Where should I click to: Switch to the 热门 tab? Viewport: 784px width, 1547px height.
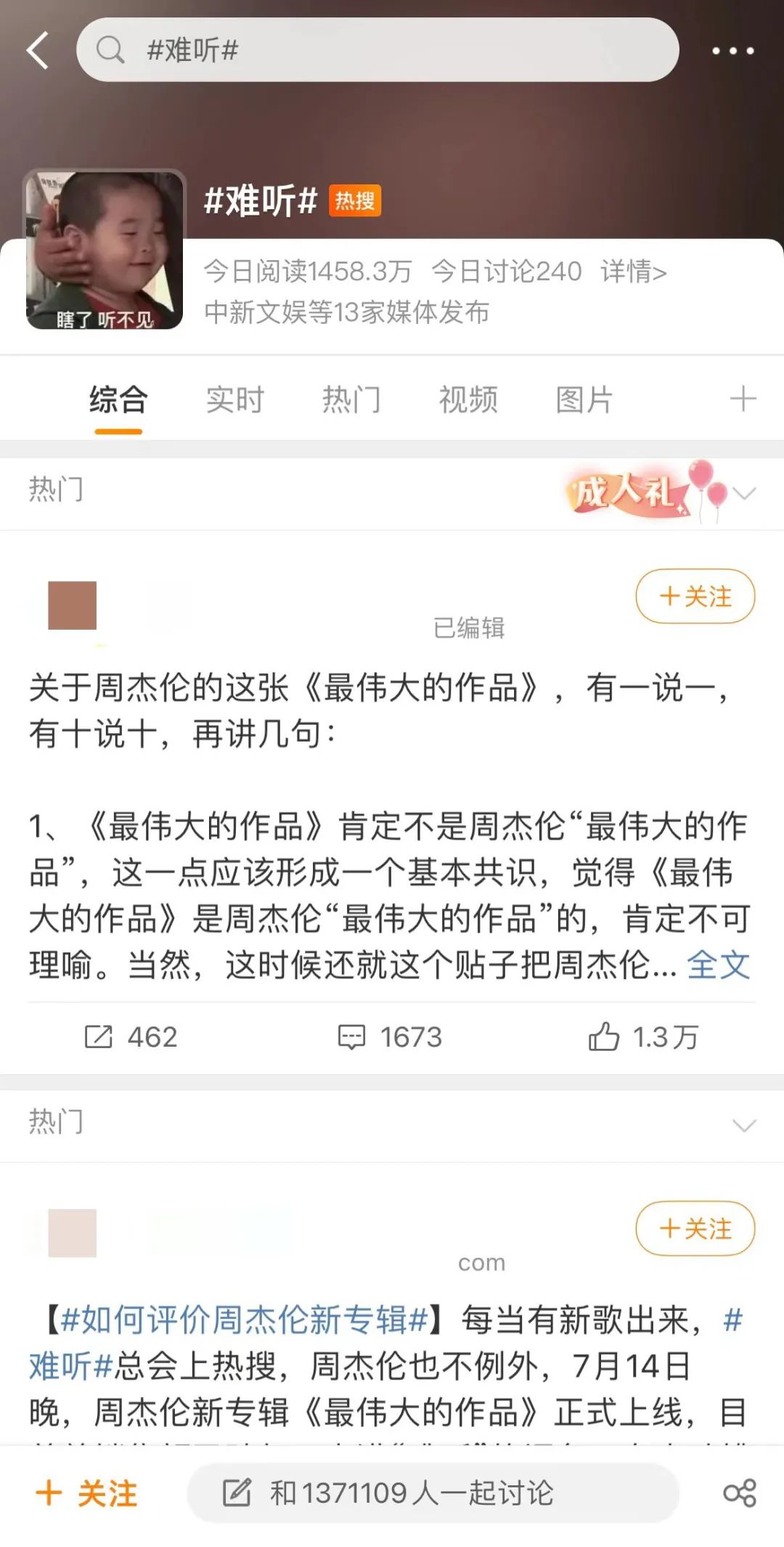tap(351, 400)
